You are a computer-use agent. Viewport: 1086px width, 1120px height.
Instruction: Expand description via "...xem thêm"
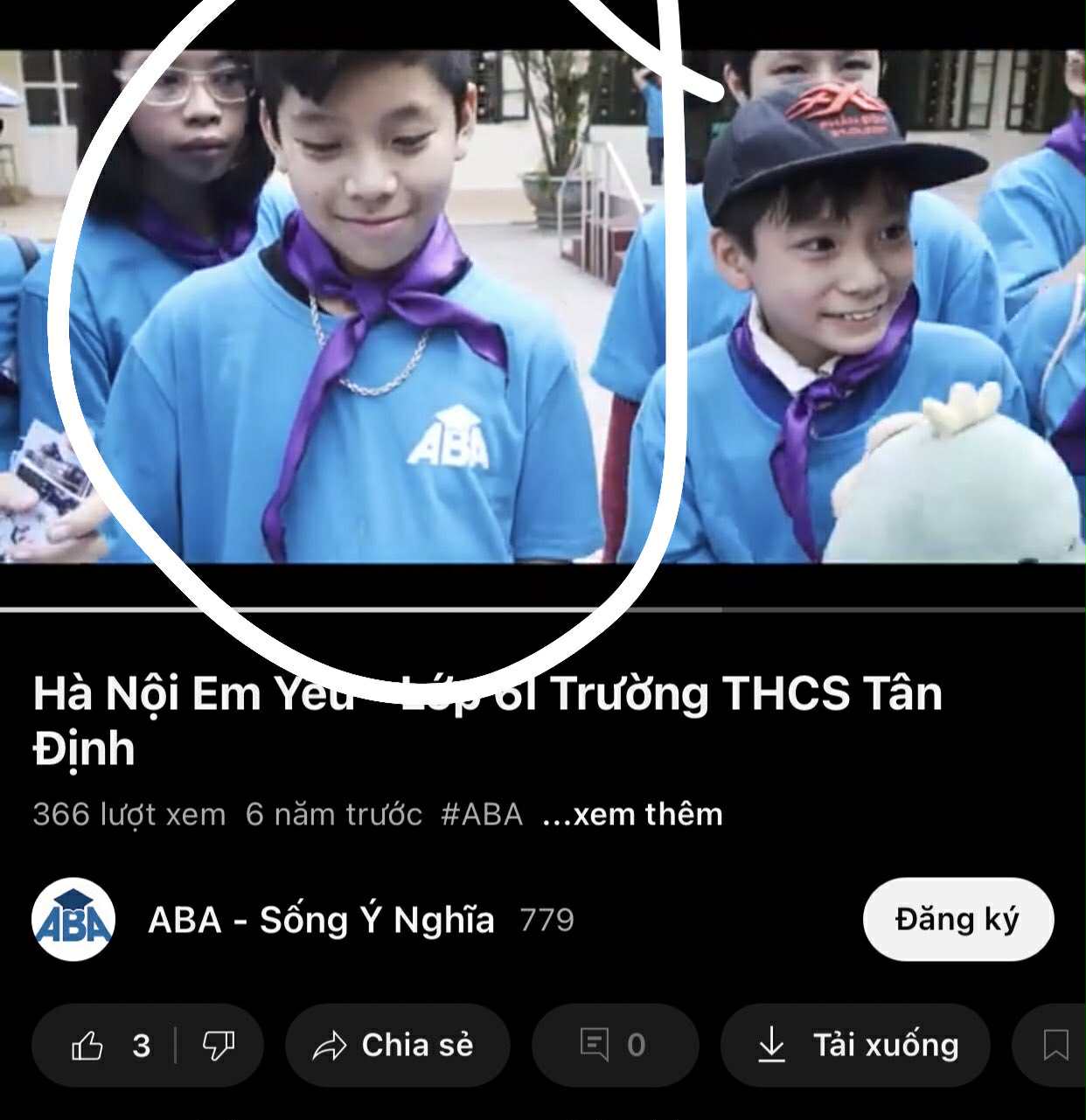[x=632, y=814]
